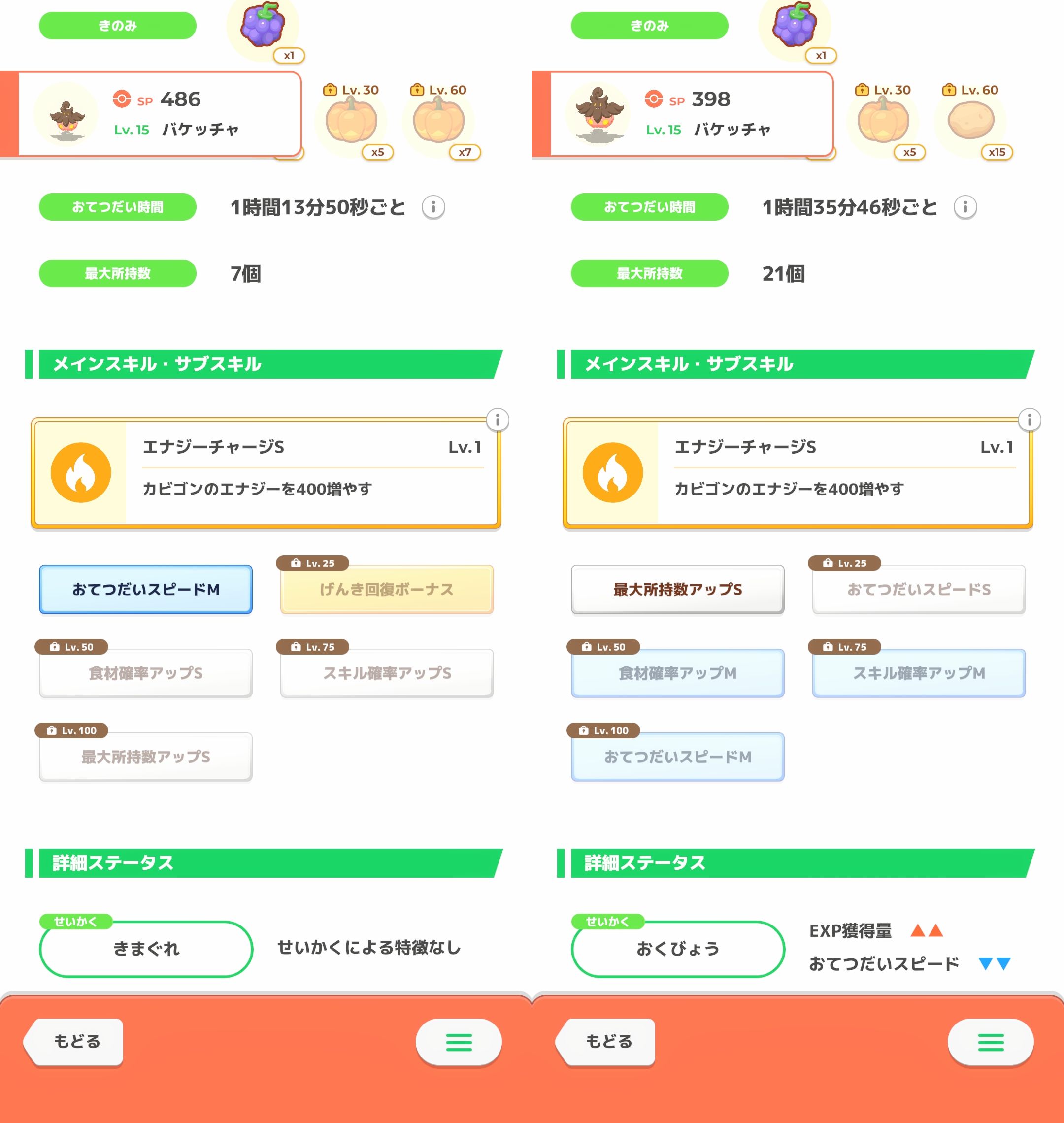Tap the おてつだいスピードS sub skill
1064x1123 pixels.
[918, 589]
